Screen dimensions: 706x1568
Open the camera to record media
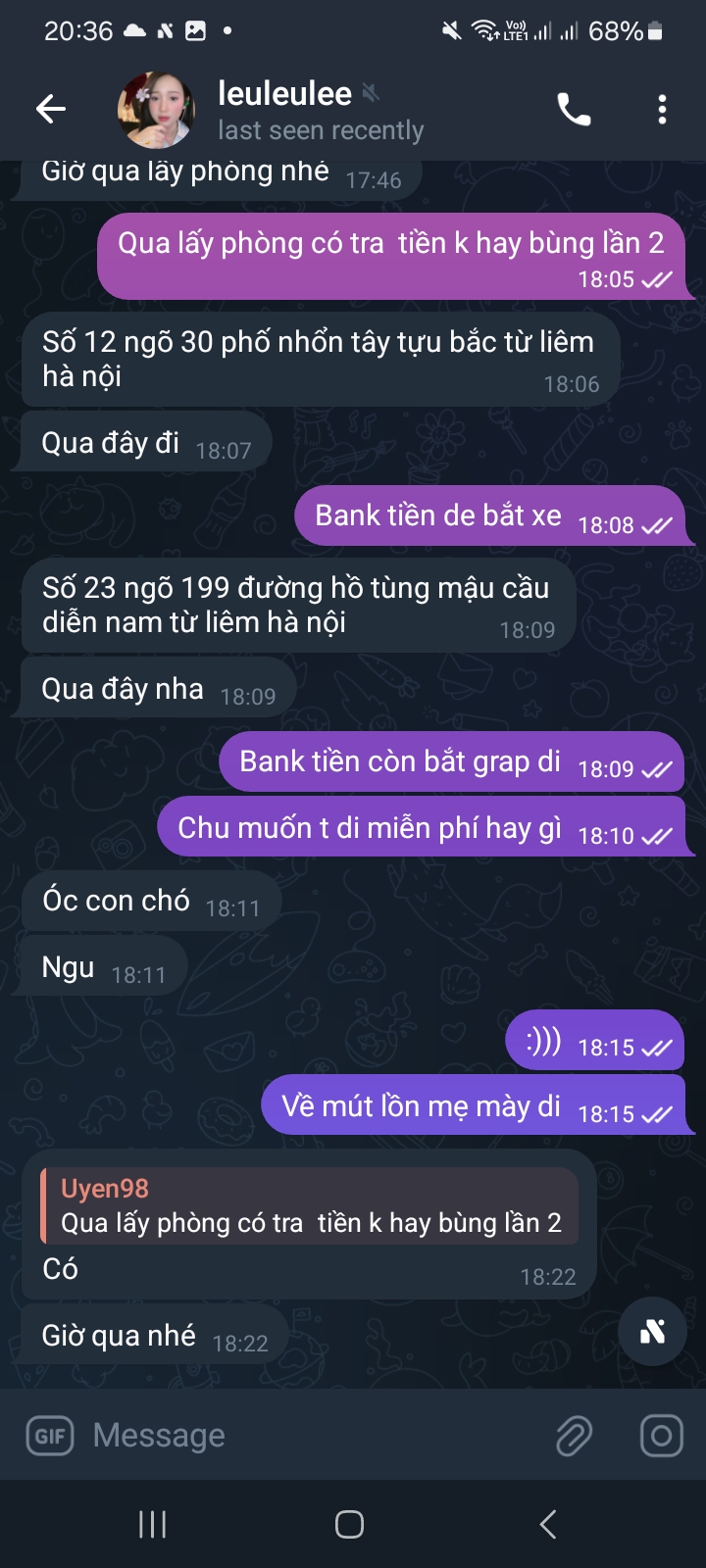[x=661, y=1436]
